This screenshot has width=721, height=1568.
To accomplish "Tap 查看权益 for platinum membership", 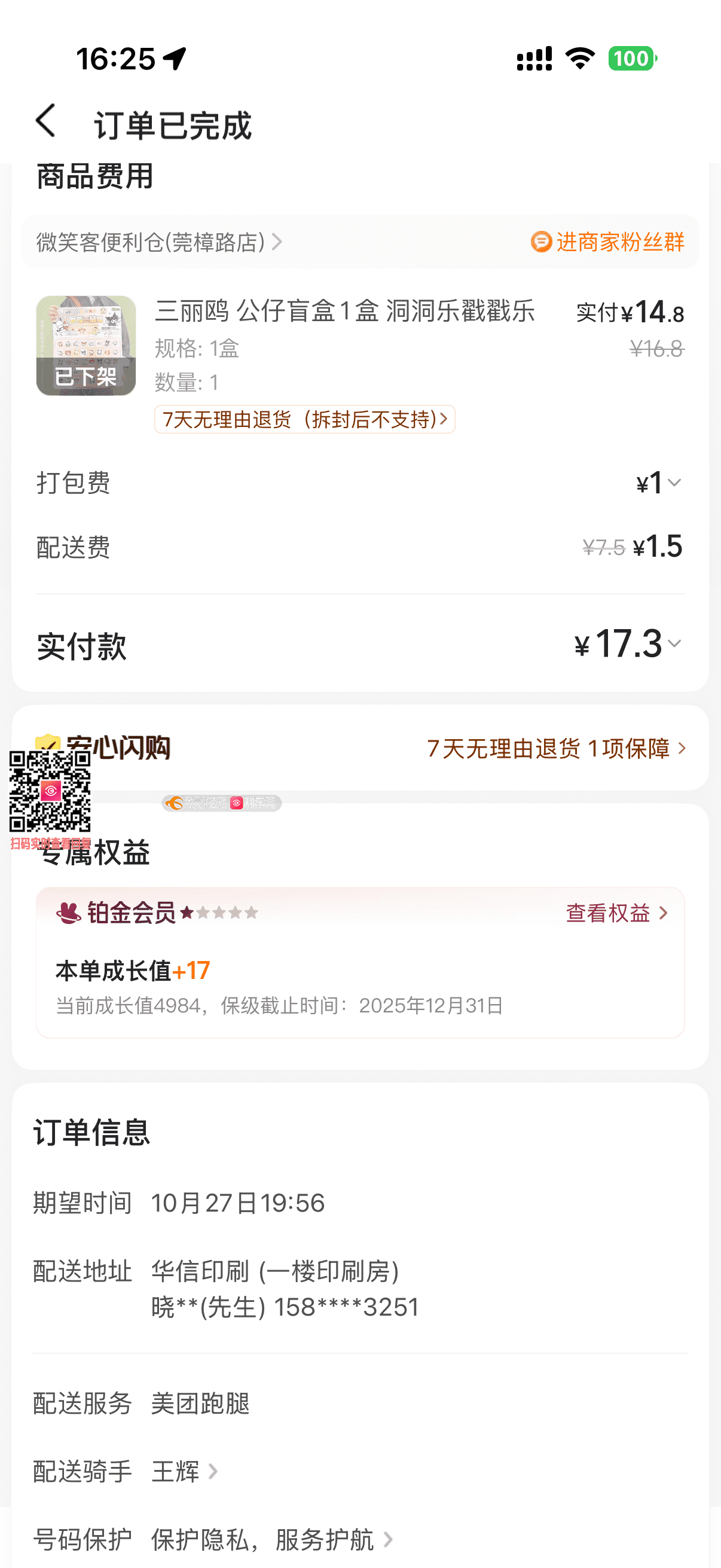I will [616, 913].
